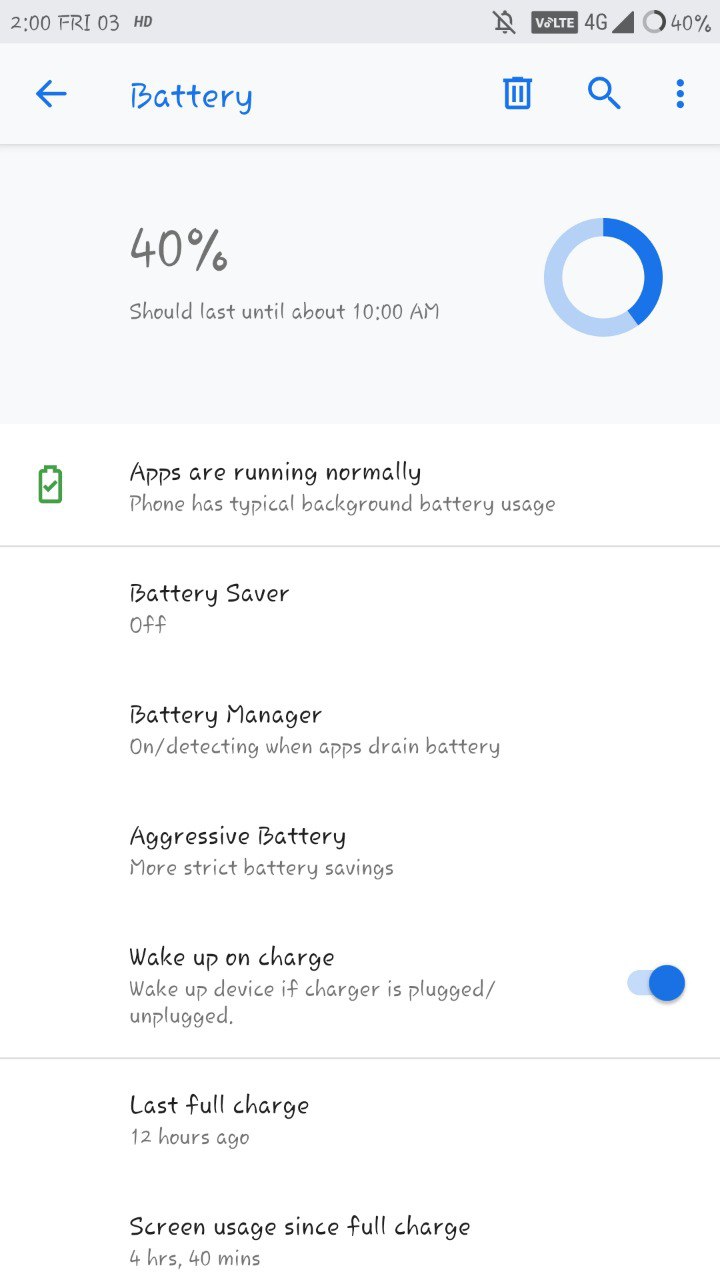Open search in settings
The image size is (720, 1280).
pyautogui.click(x=604, y=94)
